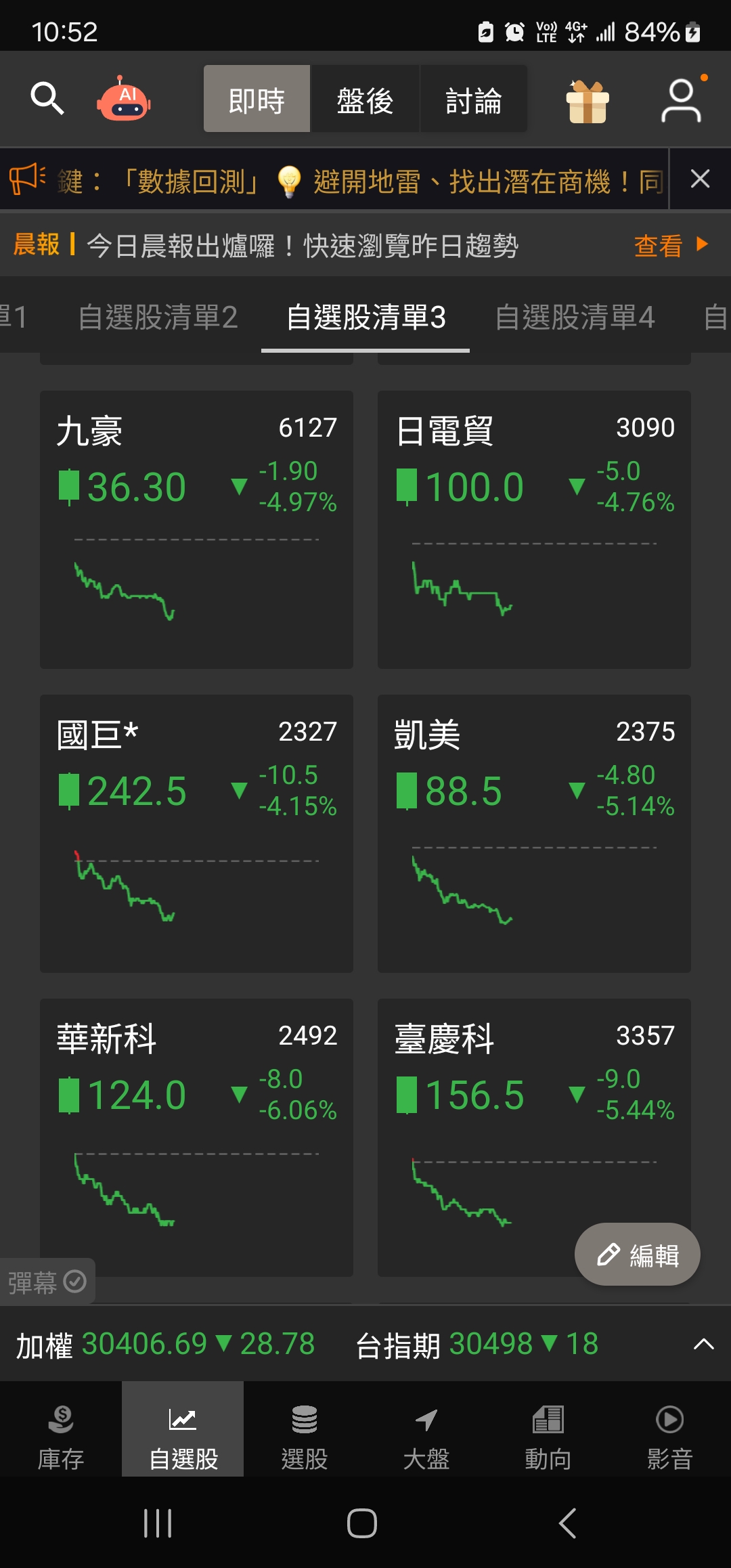Expand the index bar with the up chevron
This screenshot has width=731, height=1568.
pos(703,1344)
